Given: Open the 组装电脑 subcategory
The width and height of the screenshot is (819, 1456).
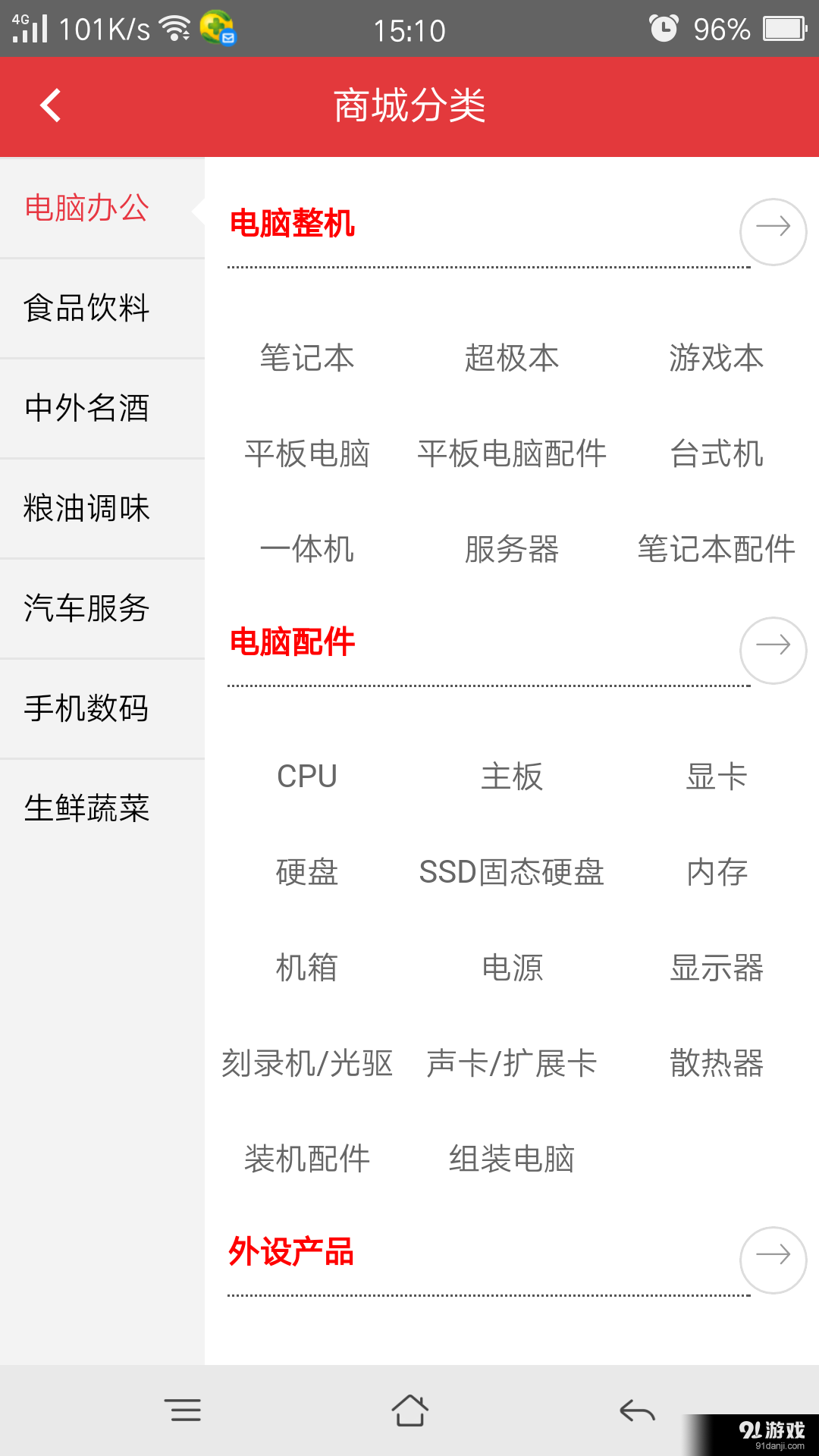Looking at the screenshot, I should tap(512, 1158).
